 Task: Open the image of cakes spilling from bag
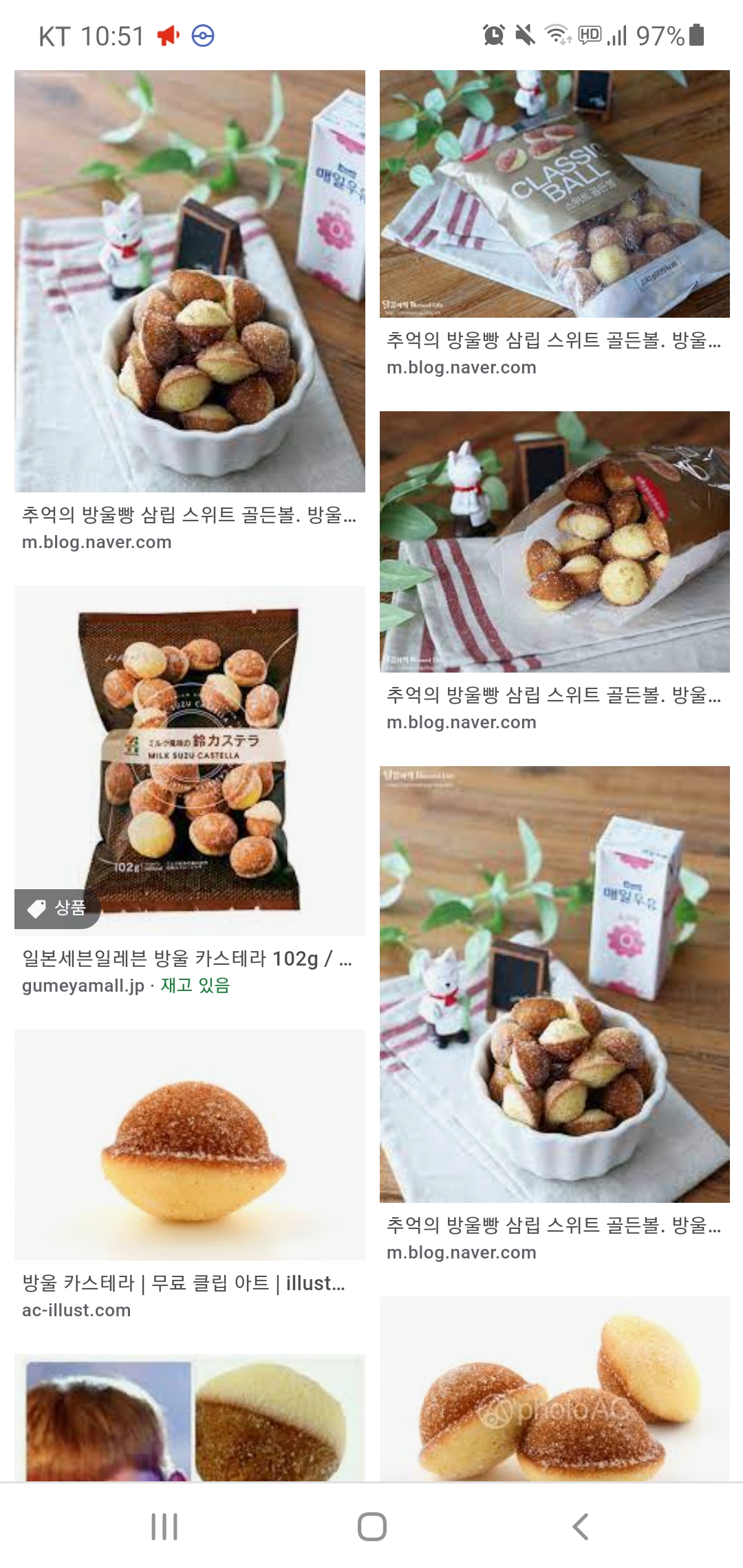tap(554, 541)
